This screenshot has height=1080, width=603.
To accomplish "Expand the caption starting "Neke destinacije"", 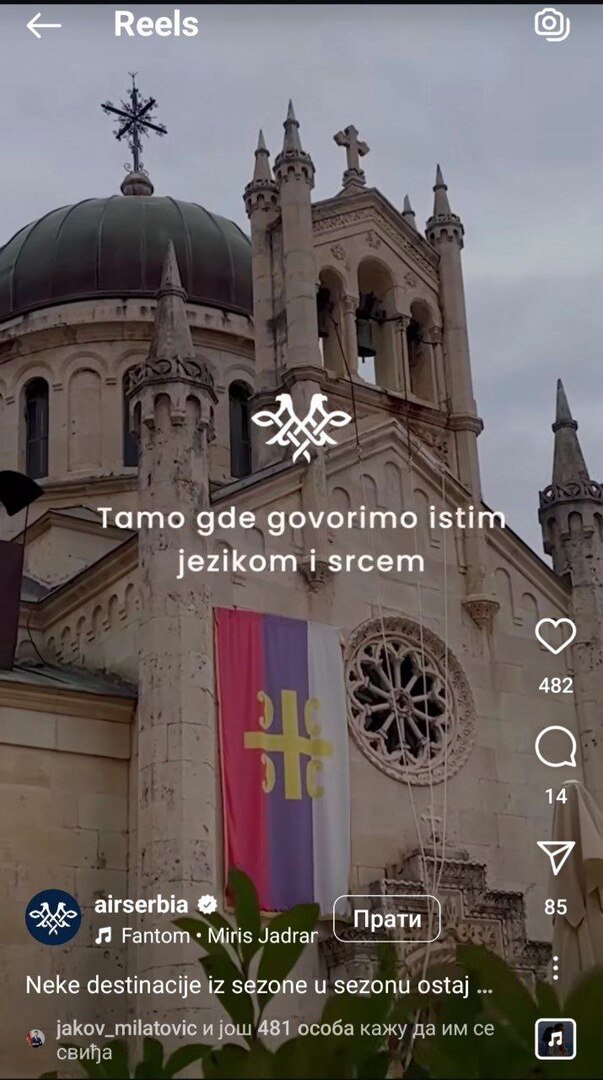I will [x=259, y=985].
